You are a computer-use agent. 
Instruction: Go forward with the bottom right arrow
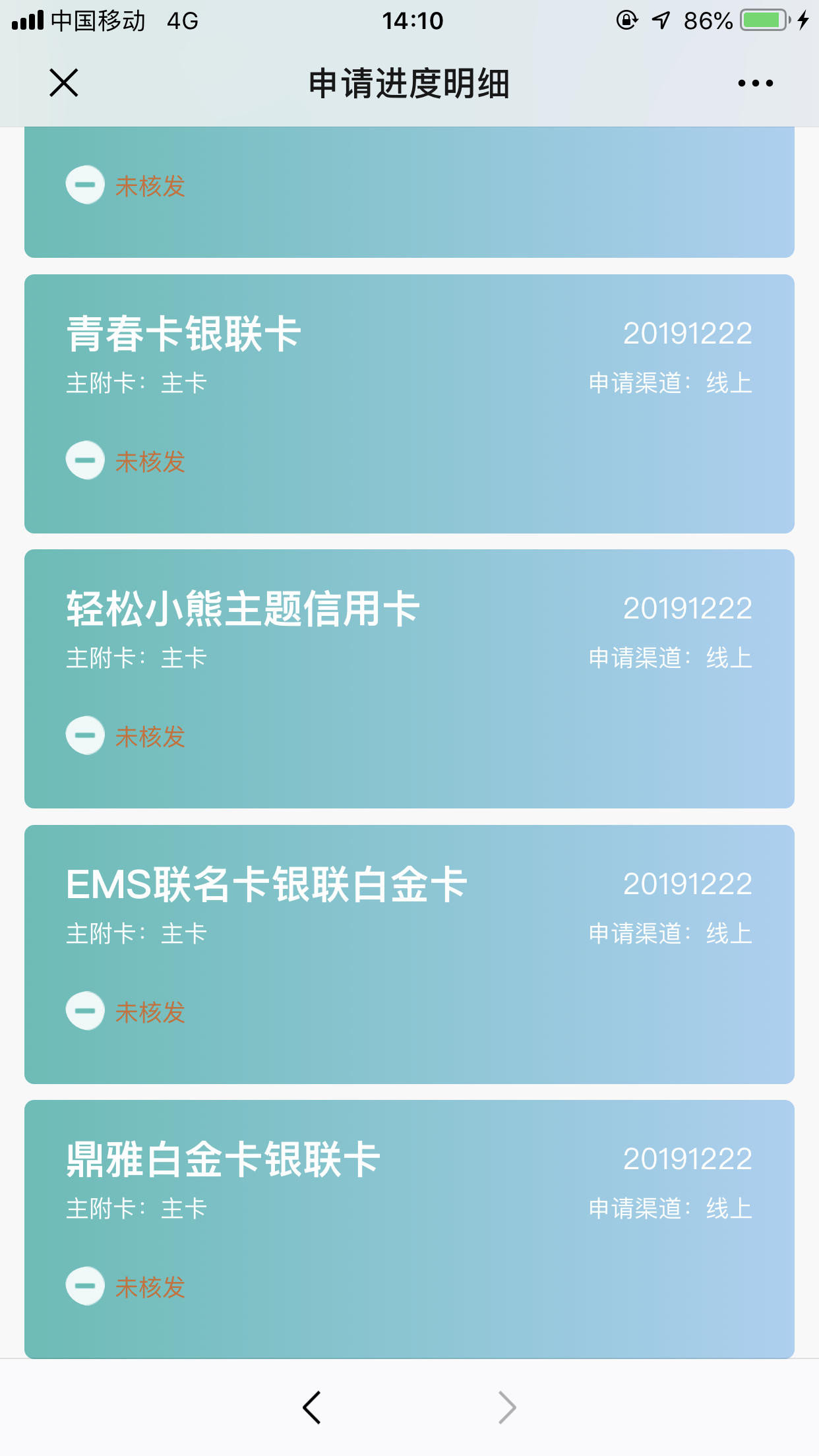pos(507,1408)
